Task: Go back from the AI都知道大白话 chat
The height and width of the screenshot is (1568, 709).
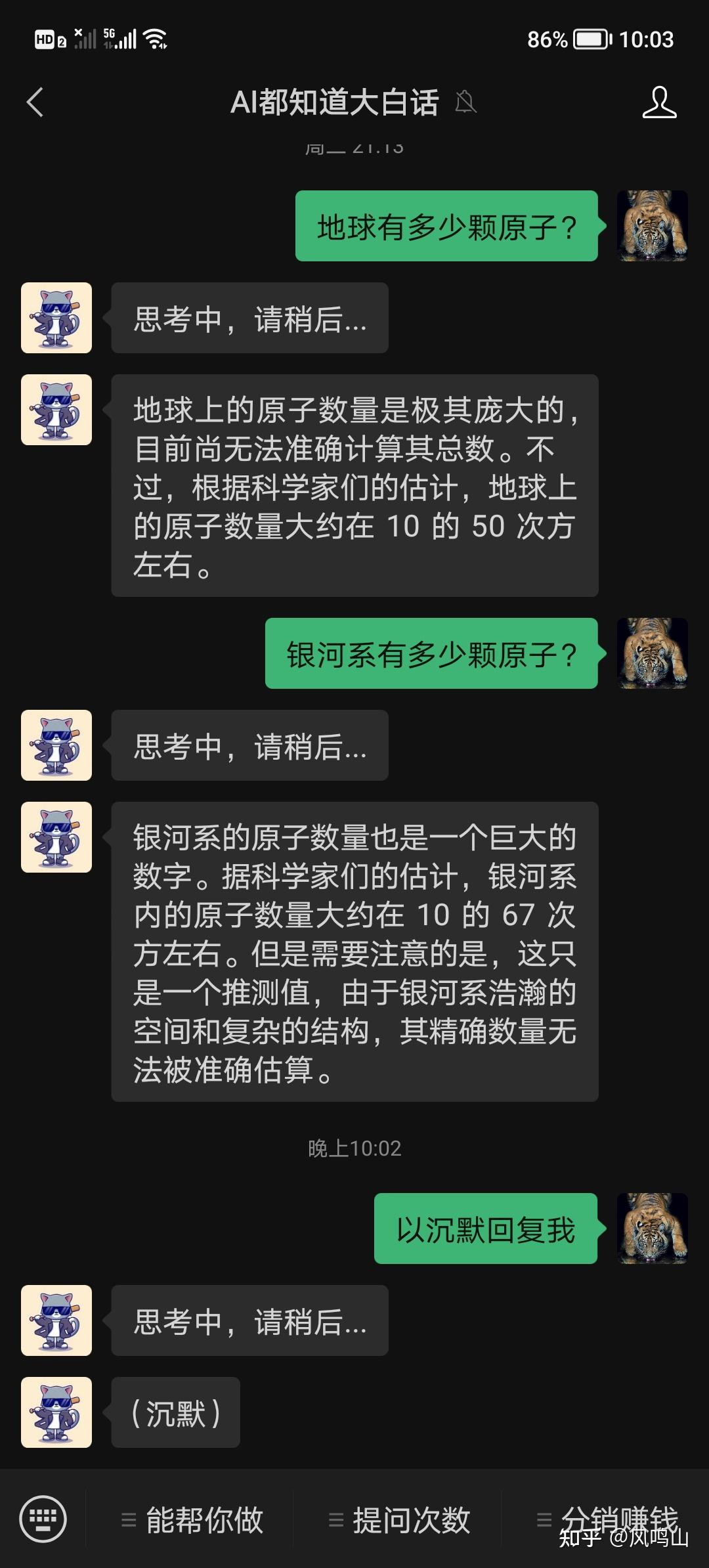Action: 35,102
